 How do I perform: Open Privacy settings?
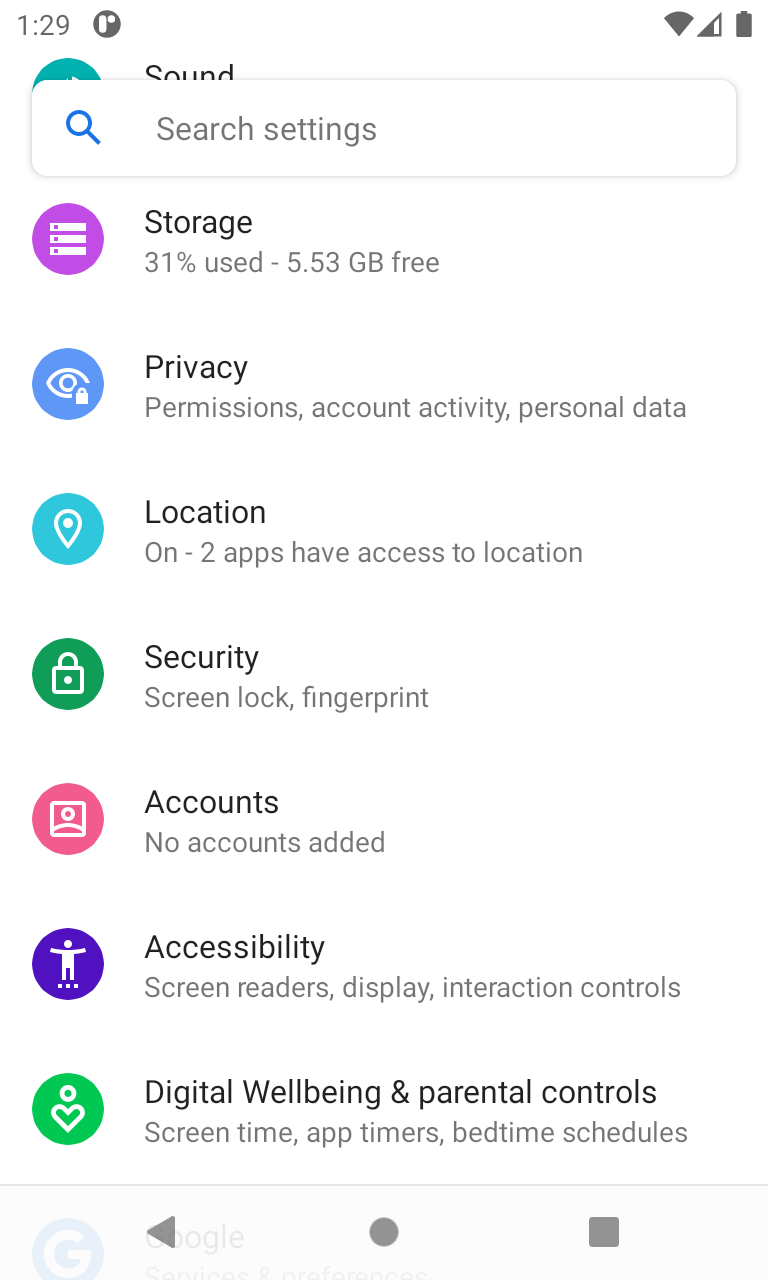pos(384,386)
